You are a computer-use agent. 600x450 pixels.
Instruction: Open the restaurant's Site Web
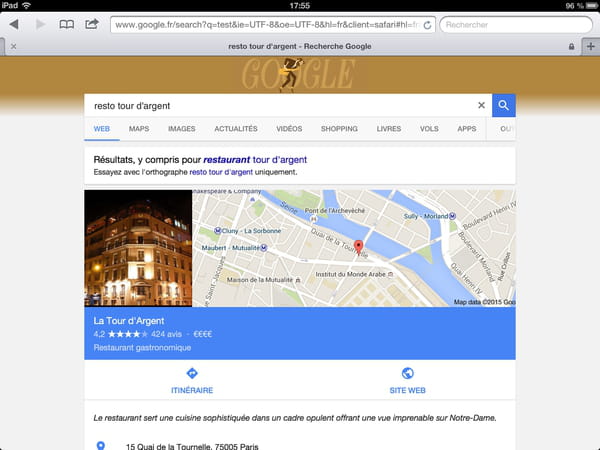click(x=407, y=381)
